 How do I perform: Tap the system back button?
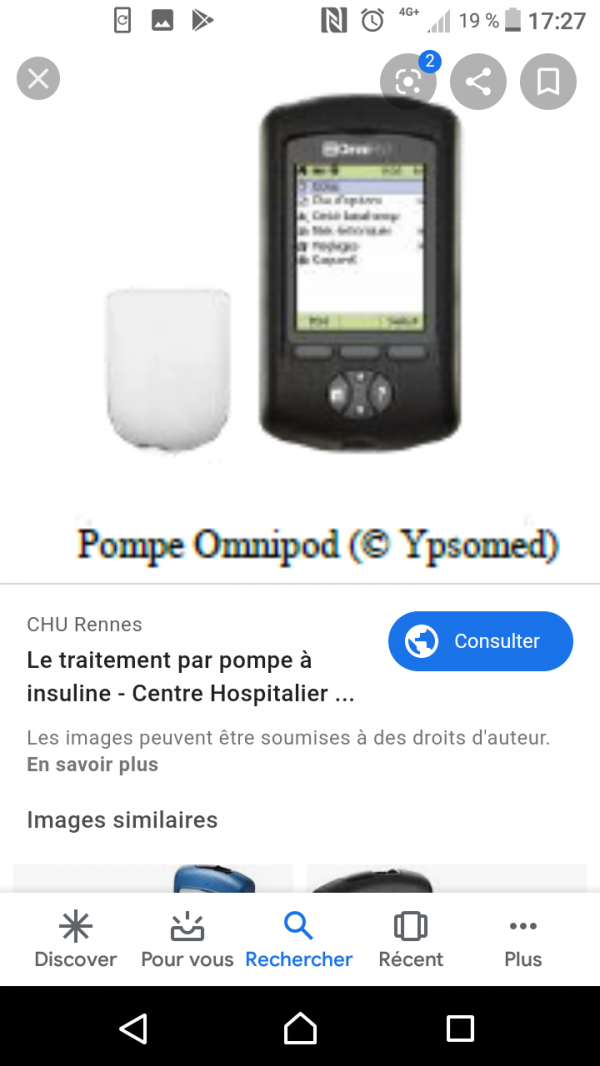click(x=133, y=1028)
